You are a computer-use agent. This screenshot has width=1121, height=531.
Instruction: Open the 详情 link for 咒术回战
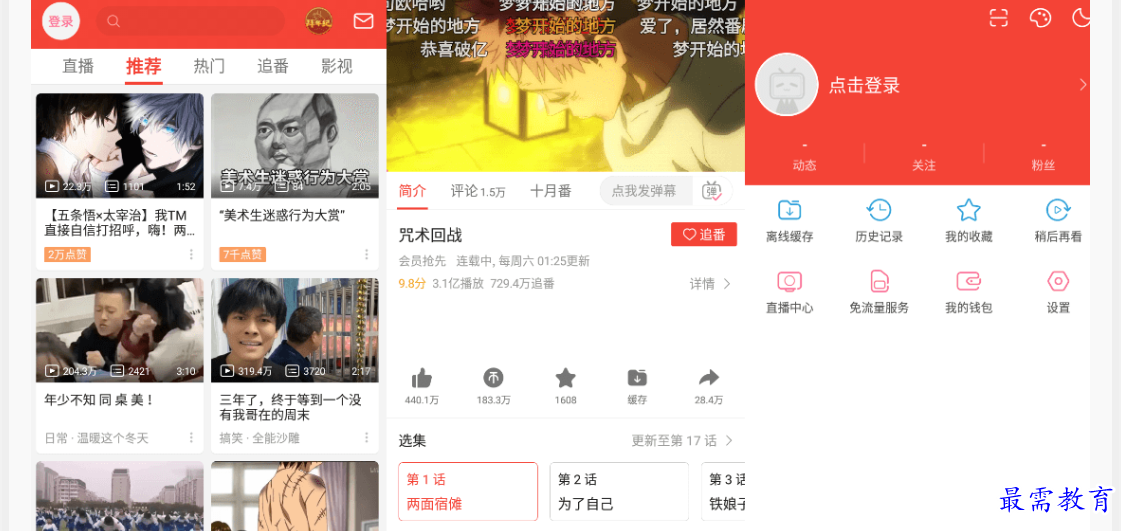coord(710,284)
